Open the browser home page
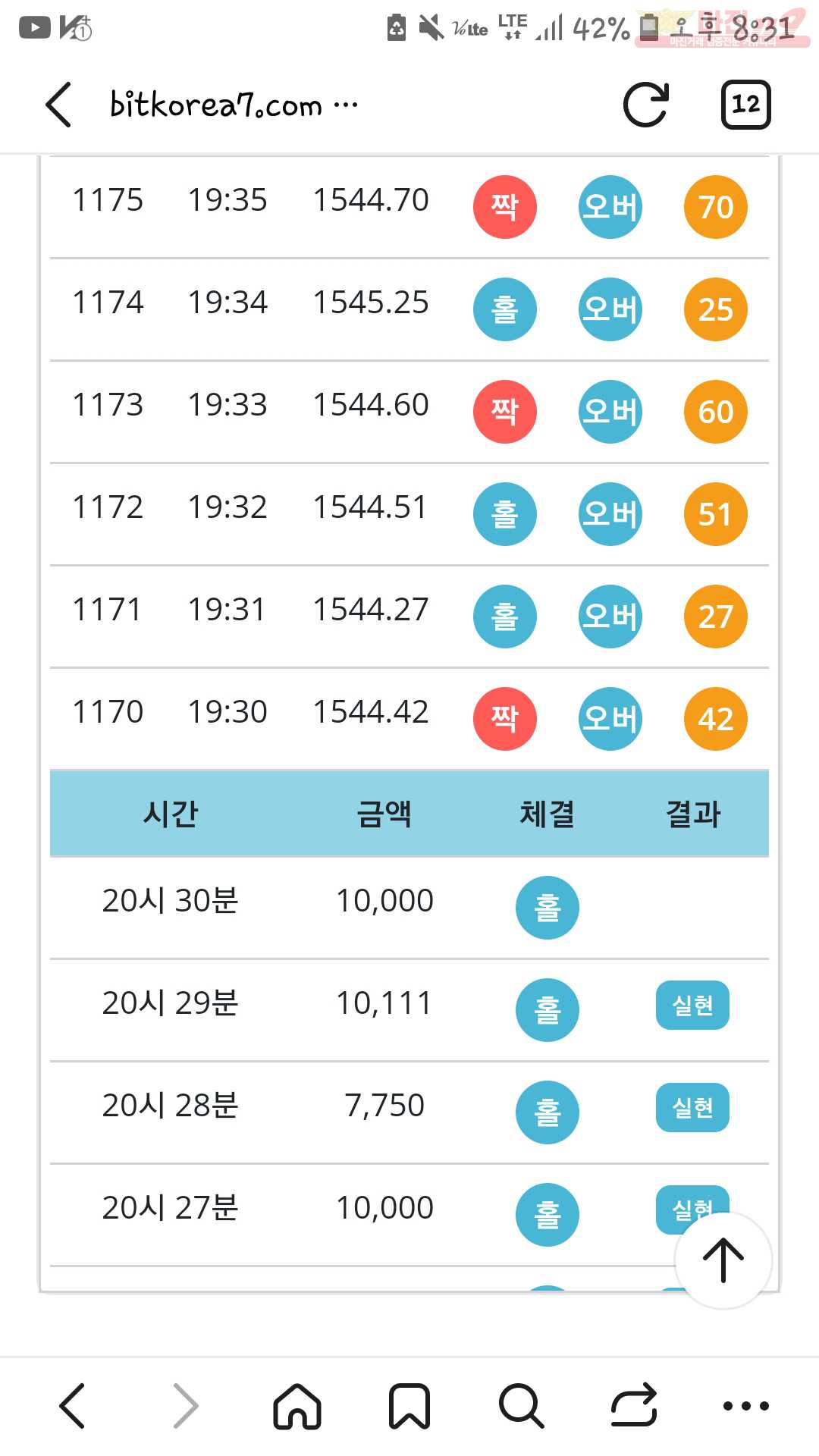819x1456 pixels. pyautogui.click(x=297, y=1405)
